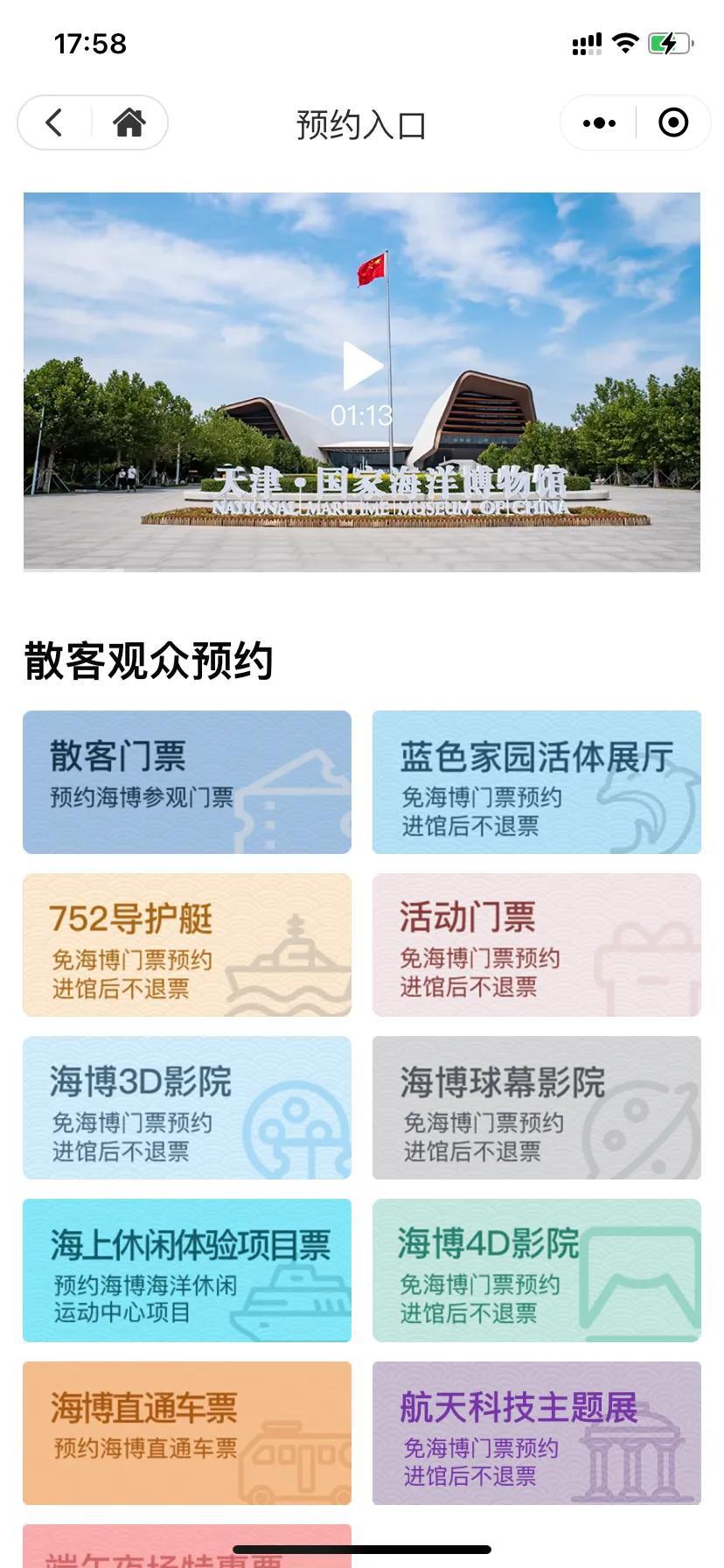Open the three-dot more options menu

(599, 123)
